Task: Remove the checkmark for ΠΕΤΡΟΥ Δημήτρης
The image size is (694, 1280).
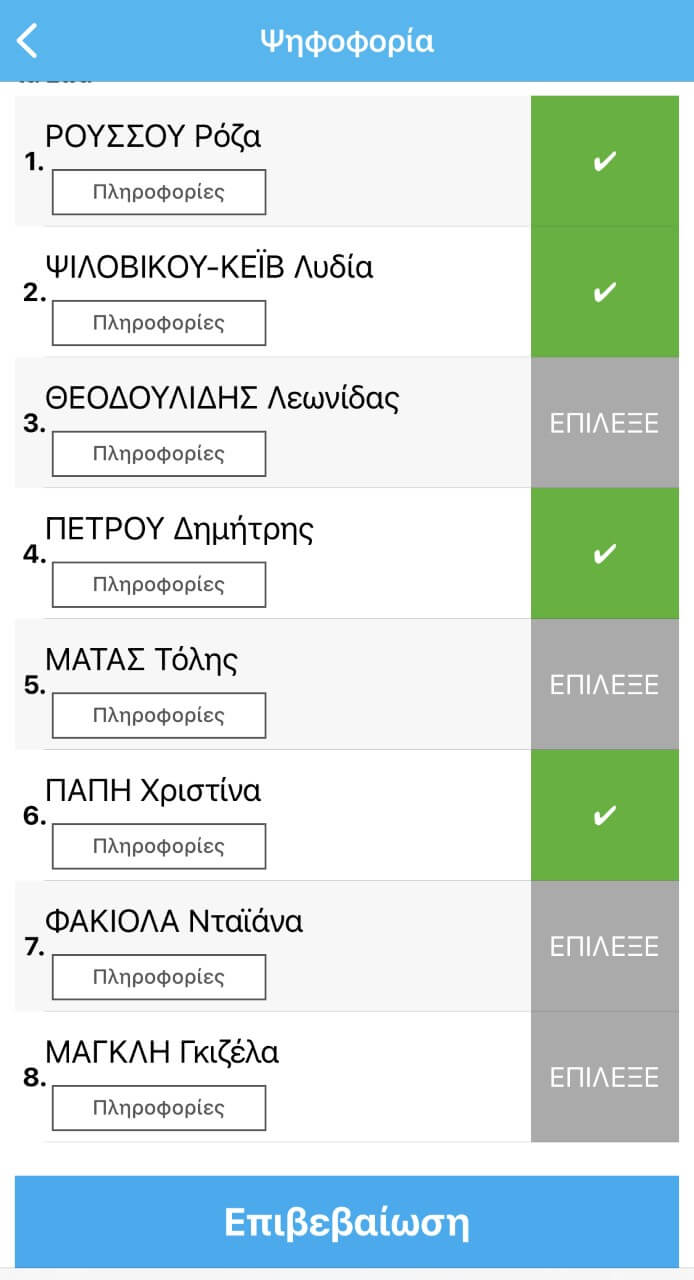Action: (604, 554)
